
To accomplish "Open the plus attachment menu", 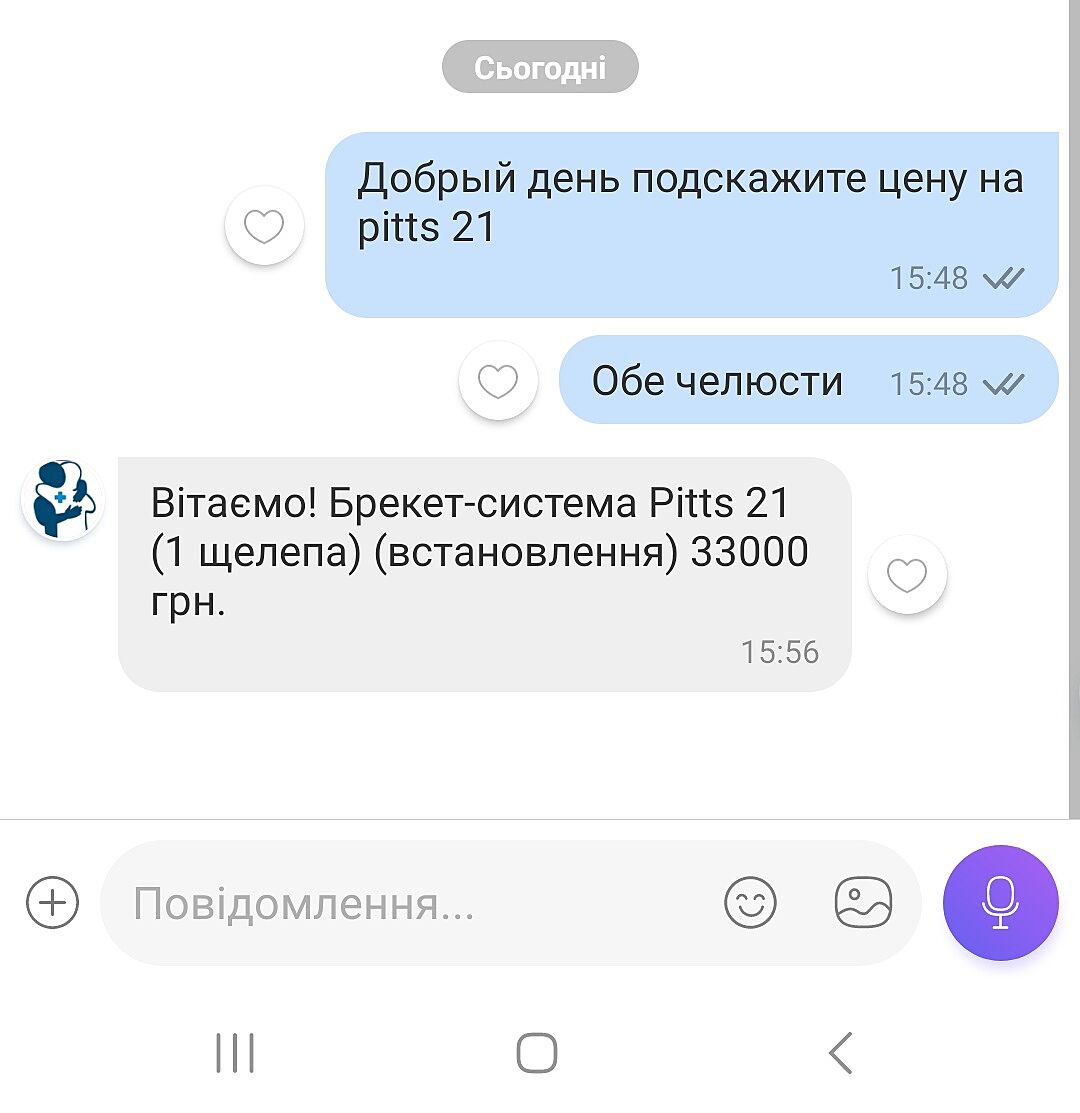I will click(x=52, y=903).
